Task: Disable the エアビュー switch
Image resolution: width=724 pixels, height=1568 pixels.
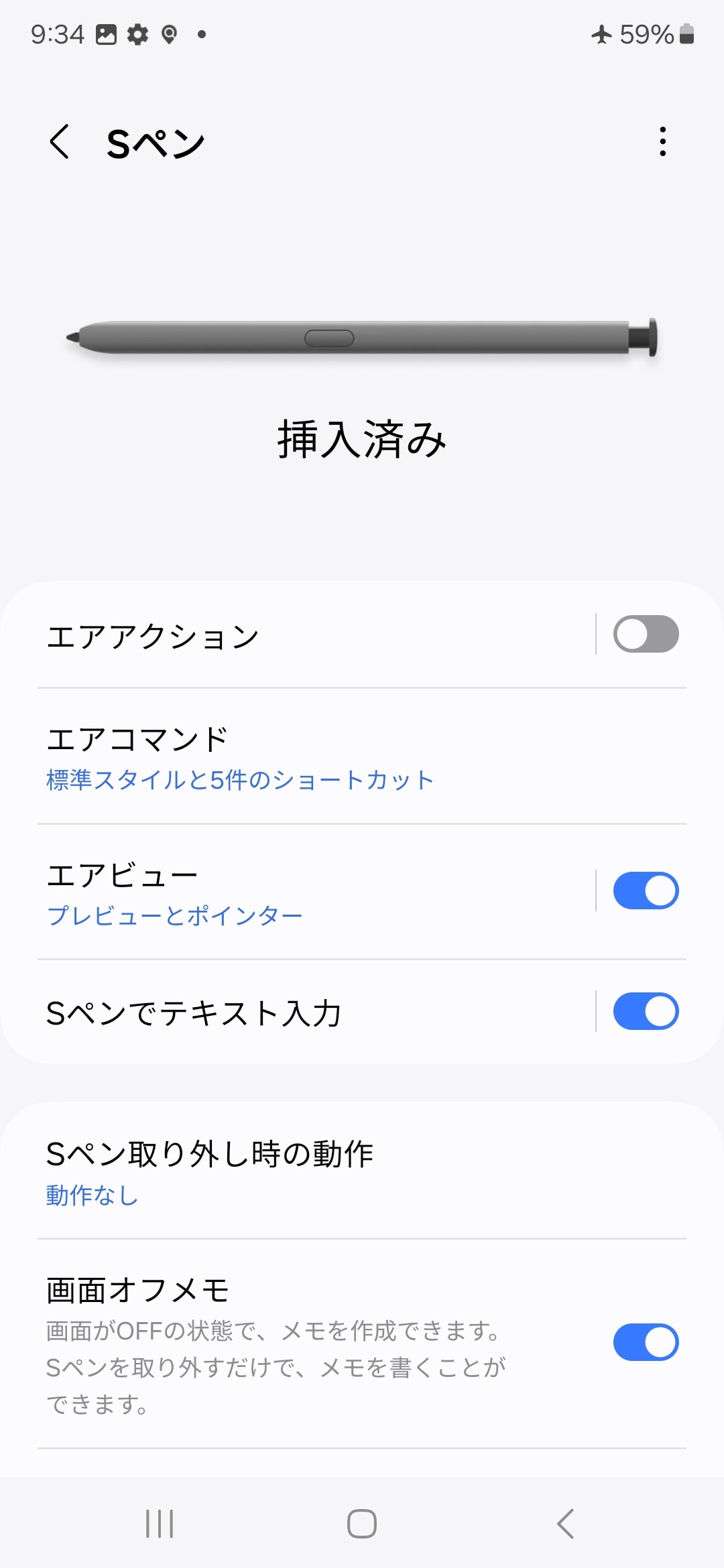Action: click(646, 891)
